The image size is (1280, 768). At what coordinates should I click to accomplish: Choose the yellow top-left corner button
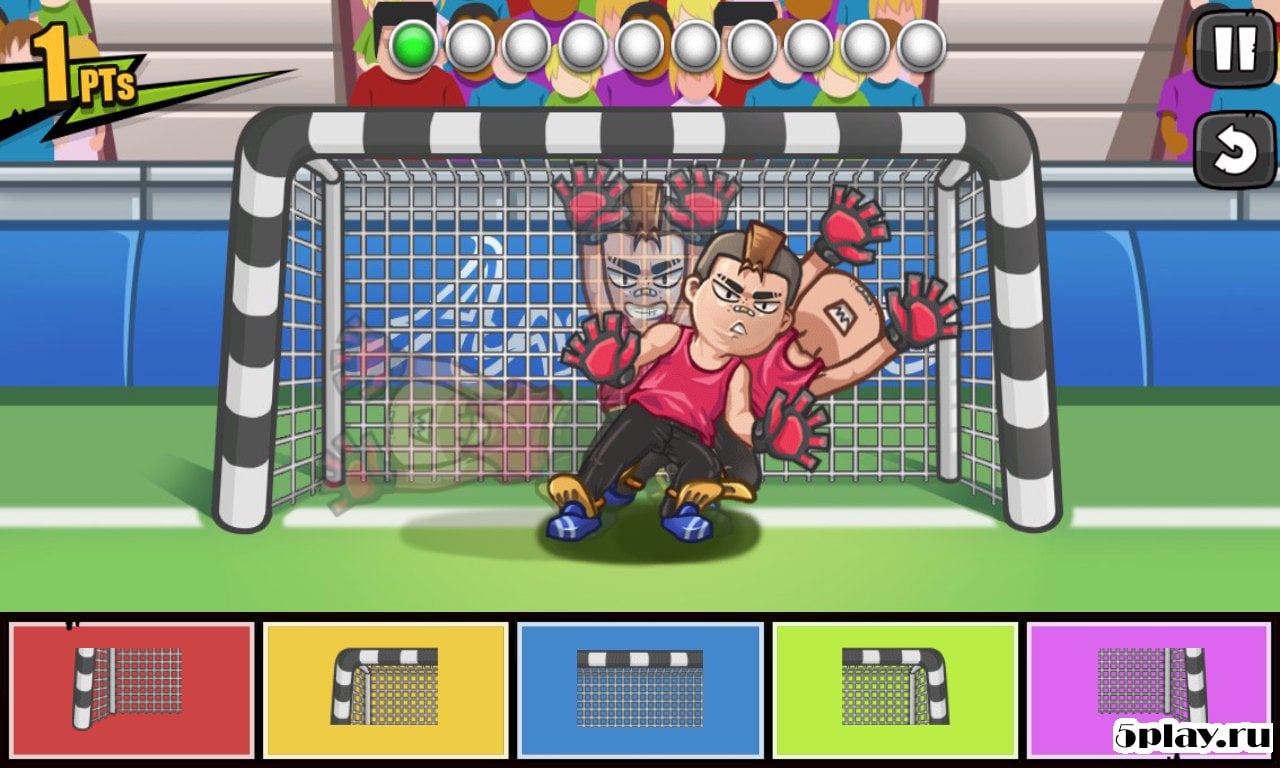[386, 690]
